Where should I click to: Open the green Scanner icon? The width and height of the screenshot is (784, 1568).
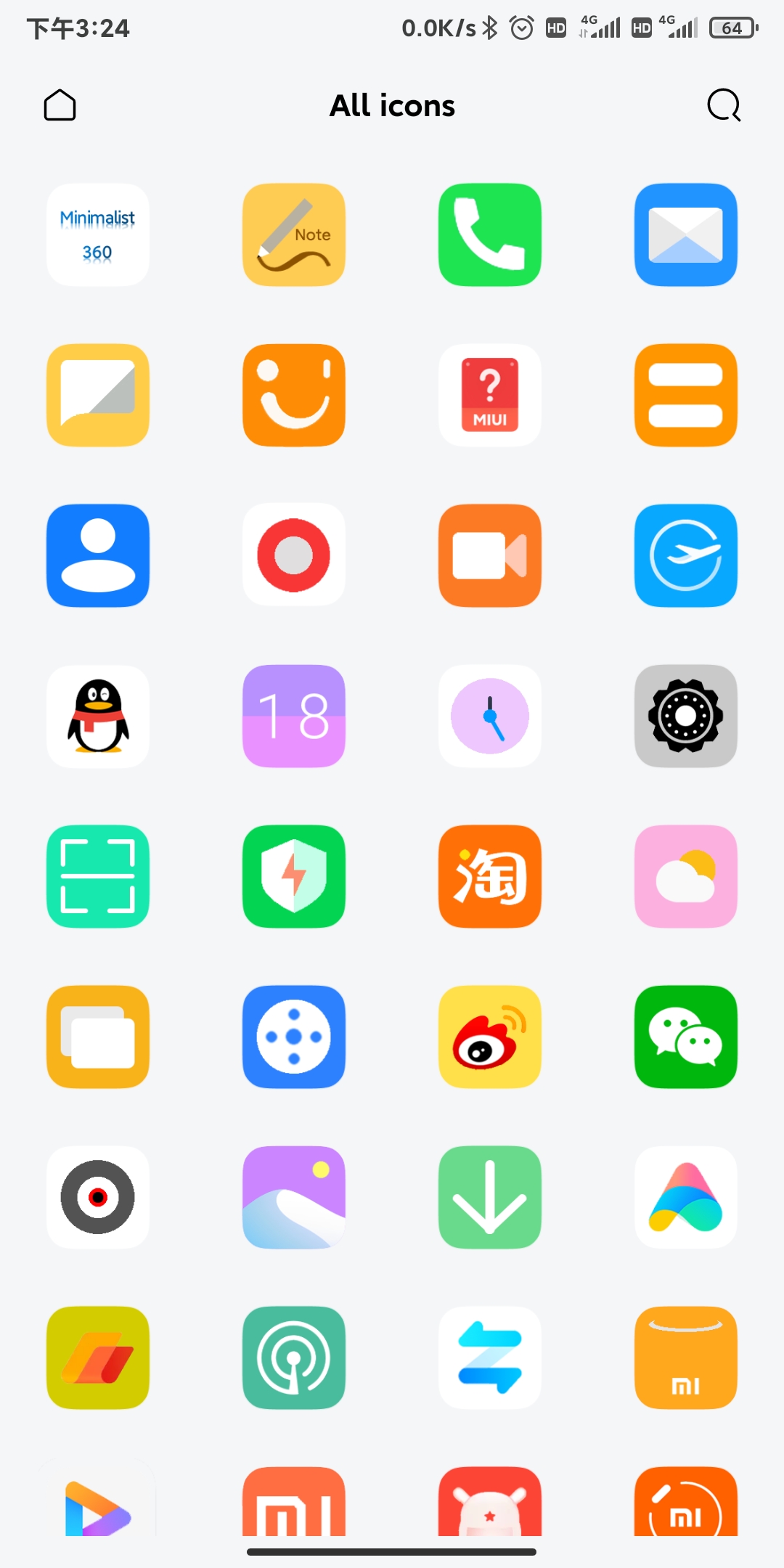[97, 876]
